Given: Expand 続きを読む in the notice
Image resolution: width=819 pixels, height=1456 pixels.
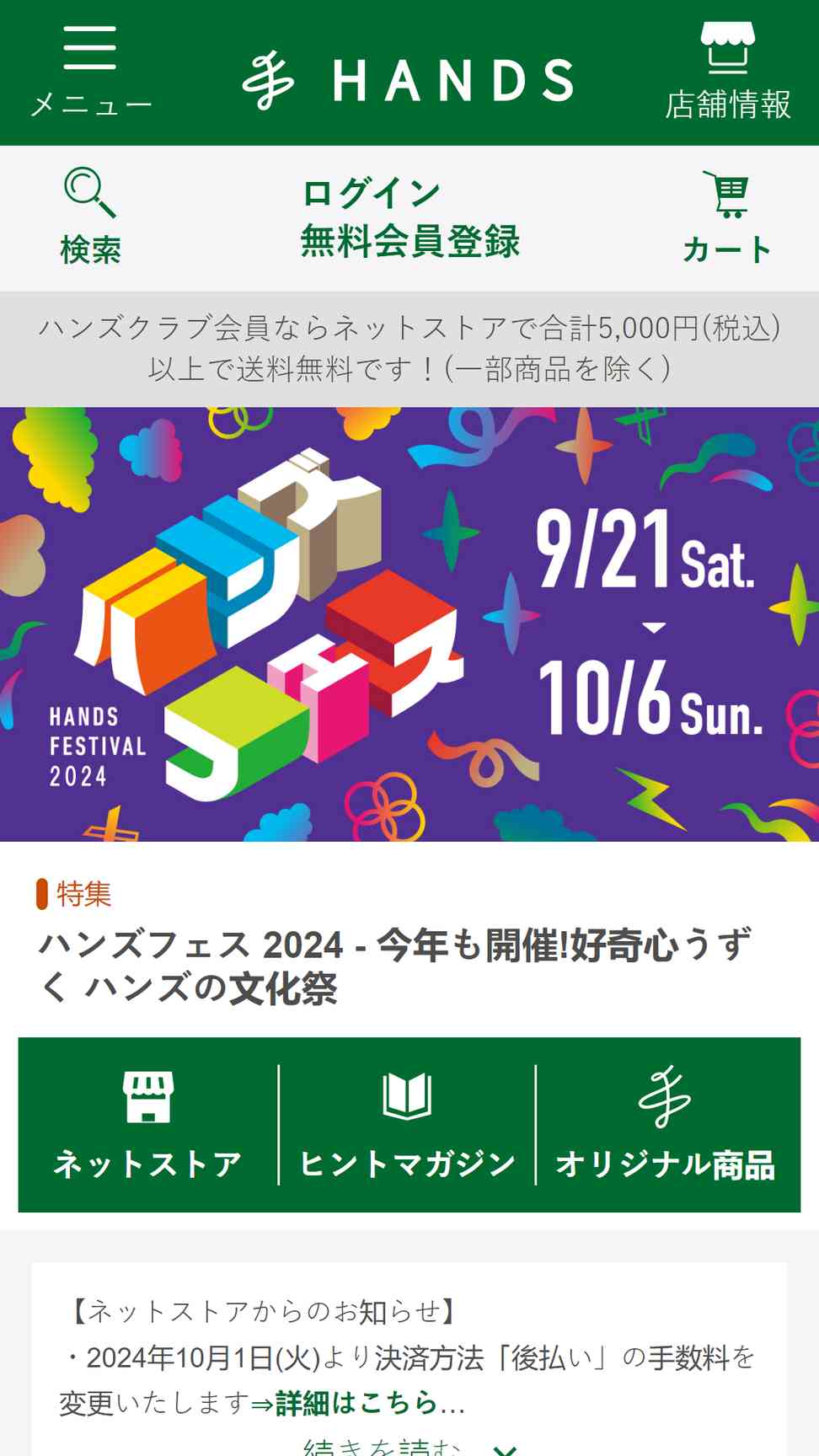Looking at the screenshot, I should (409, 1446).
